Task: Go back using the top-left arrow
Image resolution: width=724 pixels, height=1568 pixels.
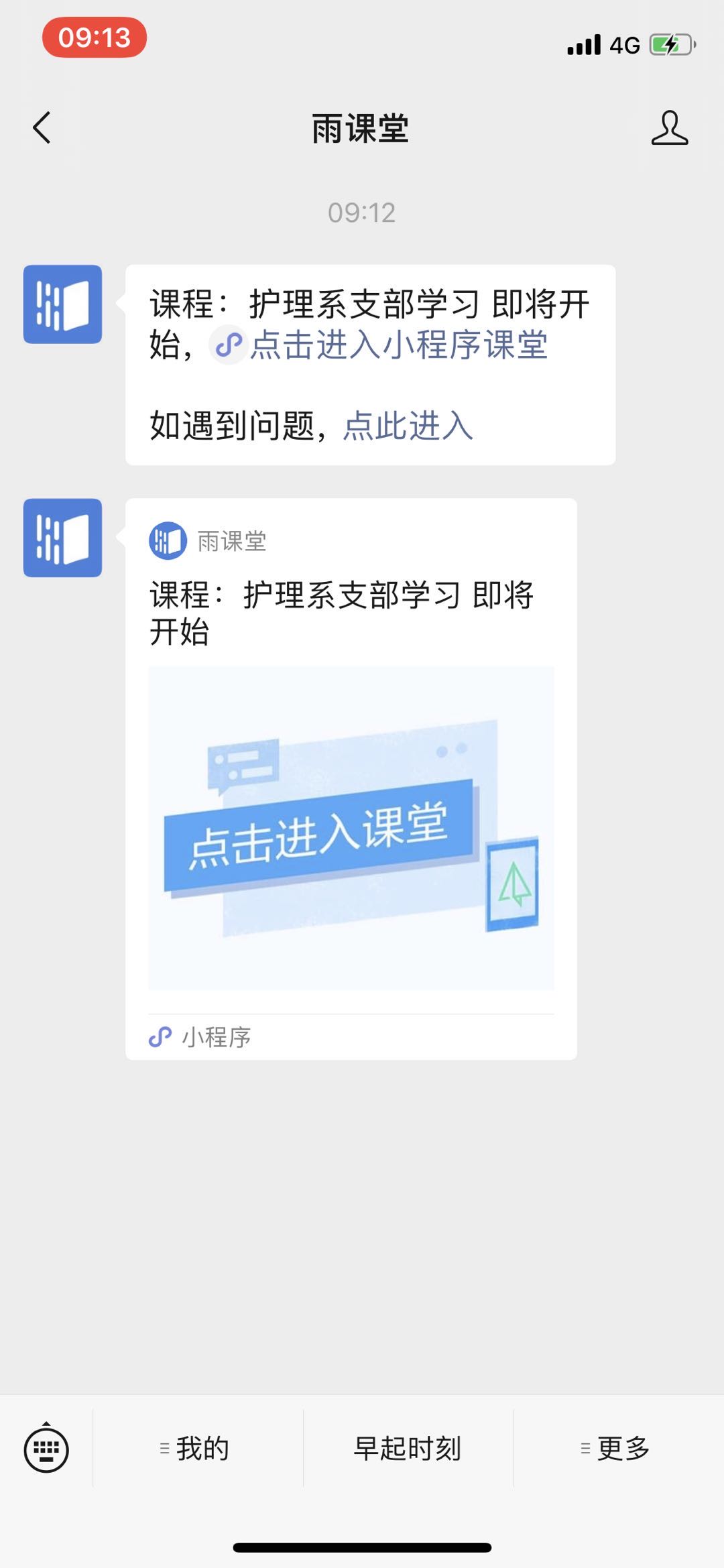Action: [x=42, y=127]
